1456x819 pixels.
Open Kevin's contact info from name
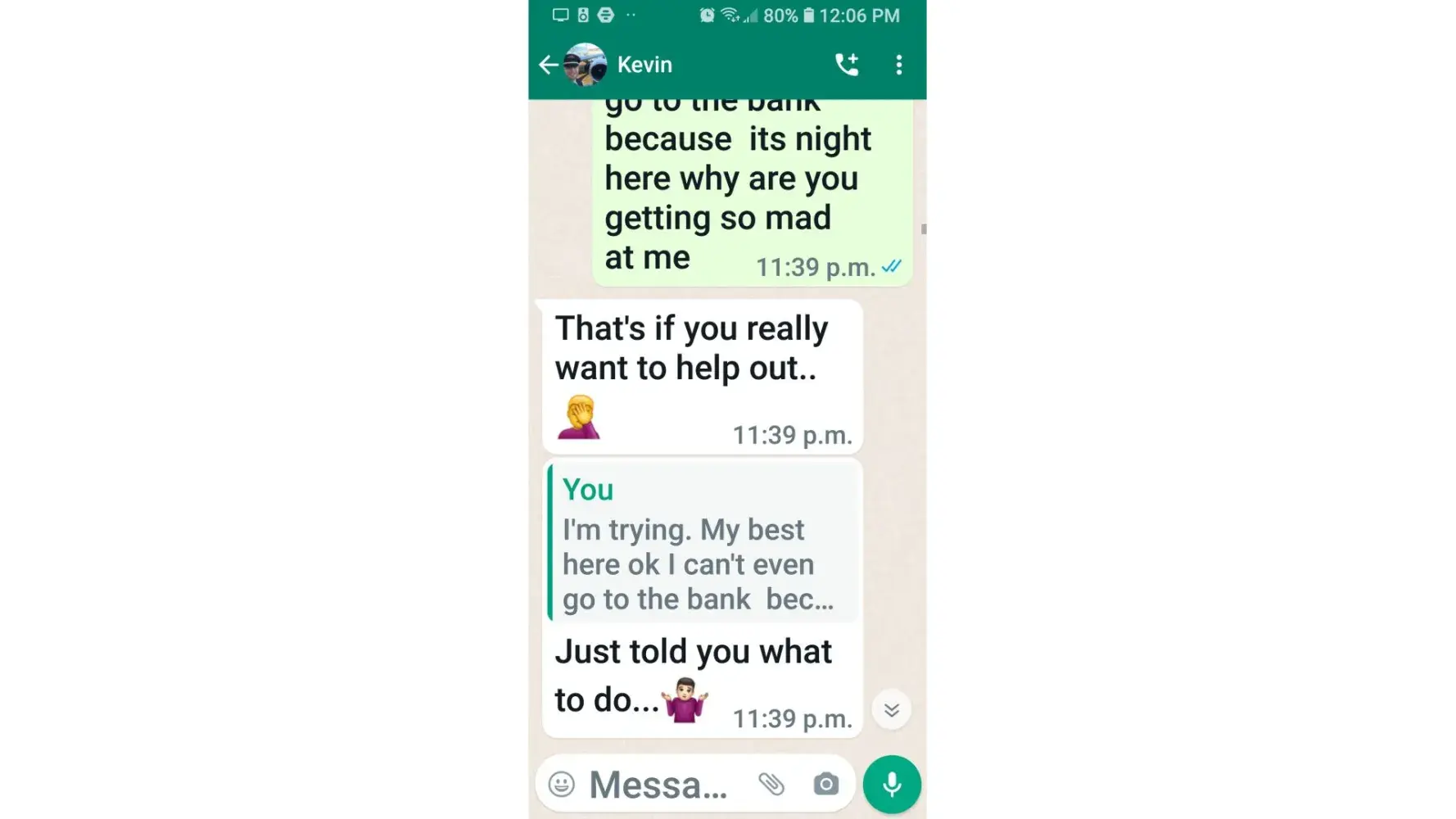tap(644, 65)
